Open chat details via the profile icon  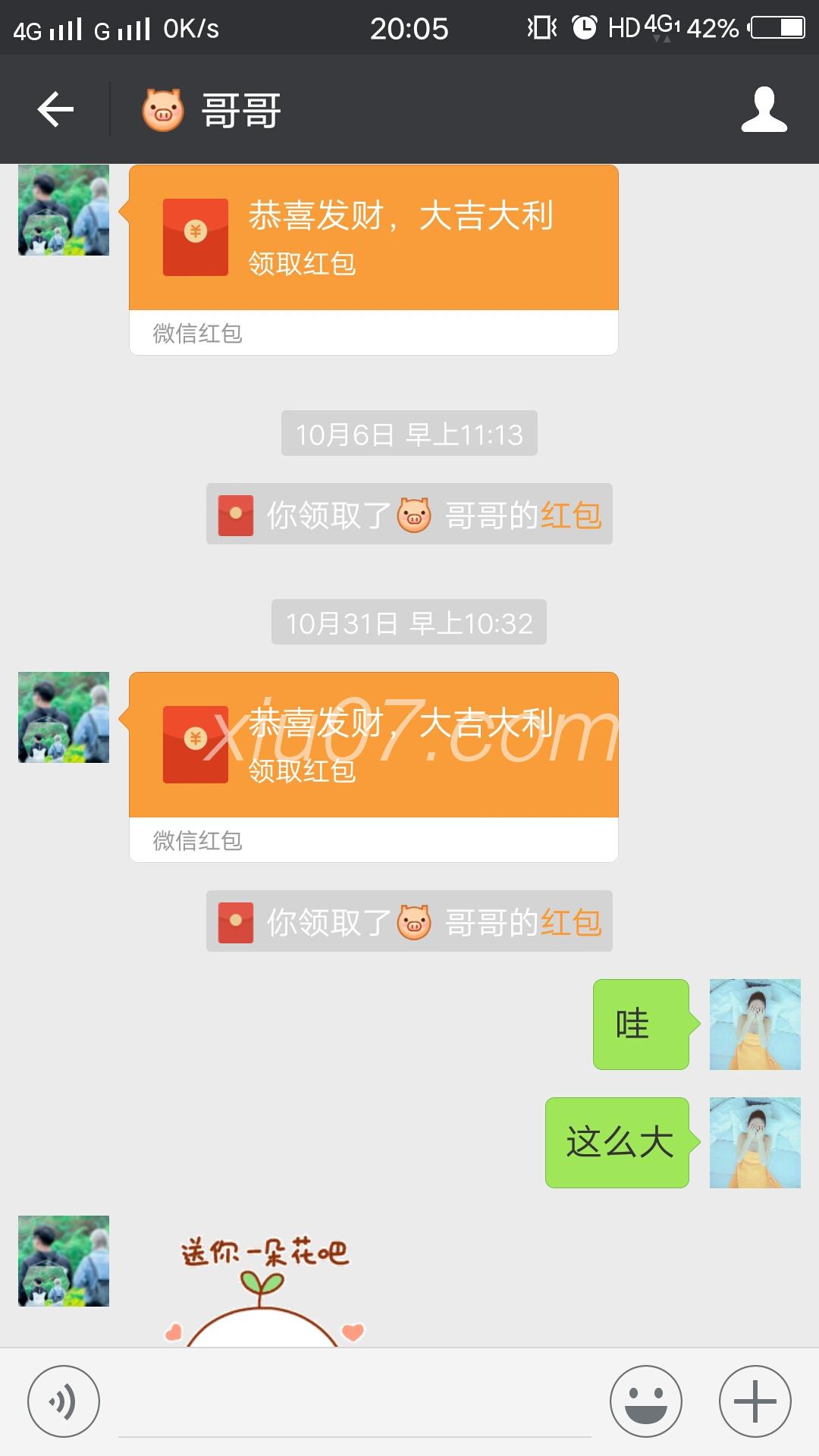tap(764, 110)
